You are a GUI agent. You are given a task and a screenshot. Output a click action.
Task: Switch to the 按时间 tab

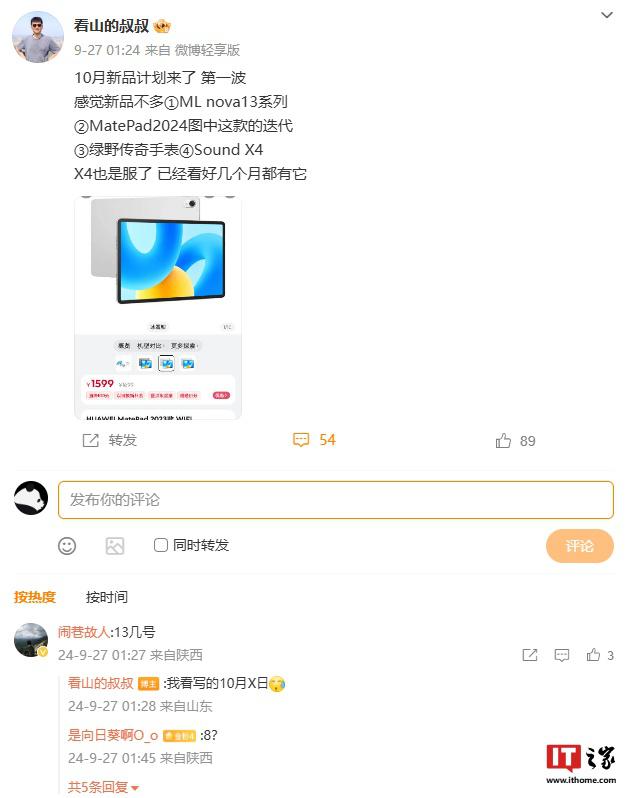point(106,597)
